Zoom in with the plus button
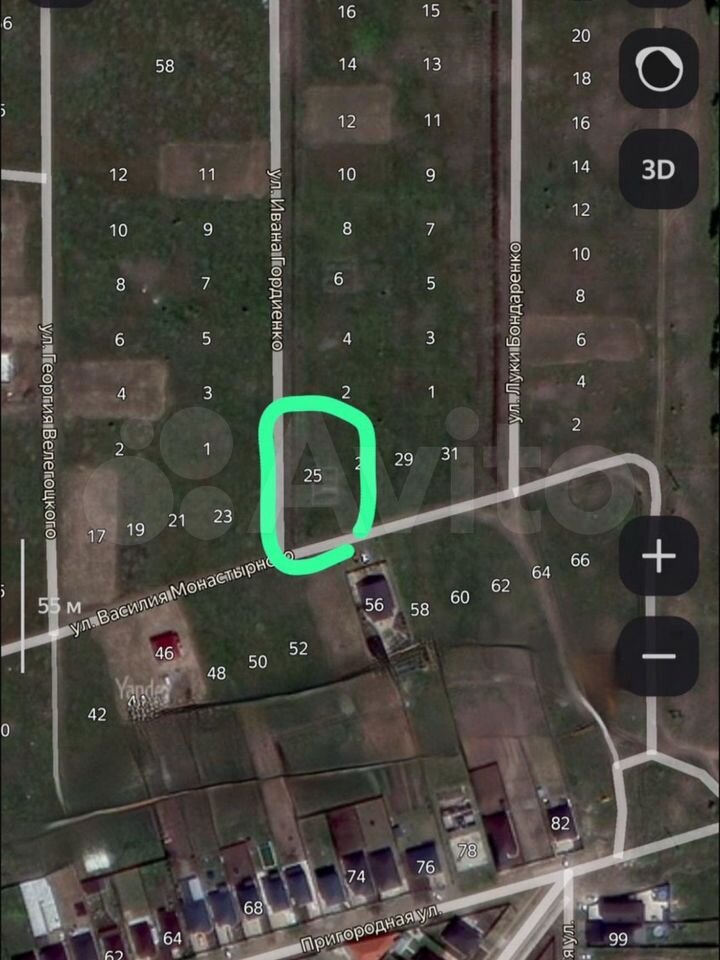This screenshot has height=960, width=720. click(x=658, y=556)
